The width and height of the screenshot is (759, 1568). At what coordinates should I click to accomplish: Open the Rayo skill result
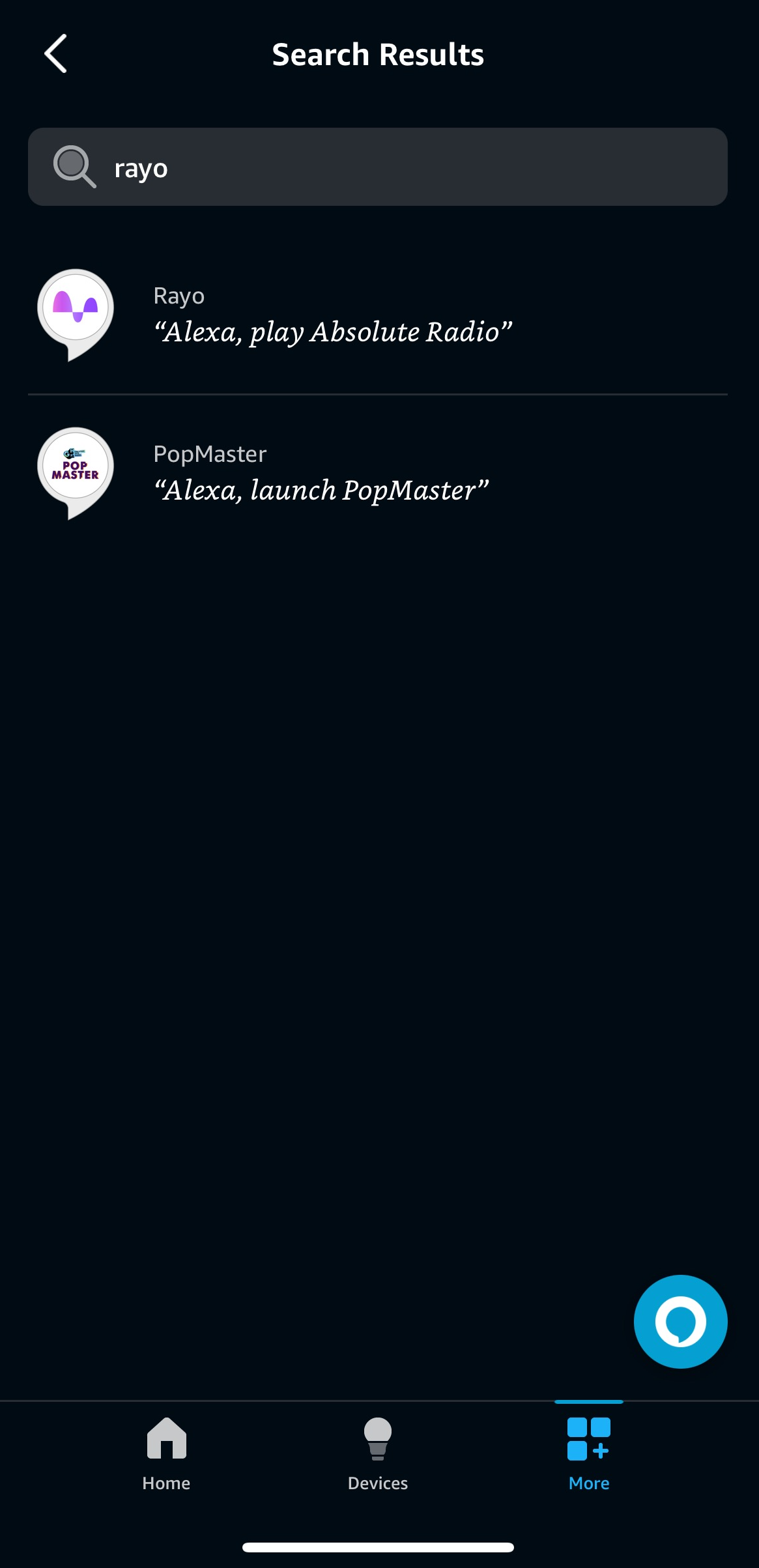pos(332,315)
